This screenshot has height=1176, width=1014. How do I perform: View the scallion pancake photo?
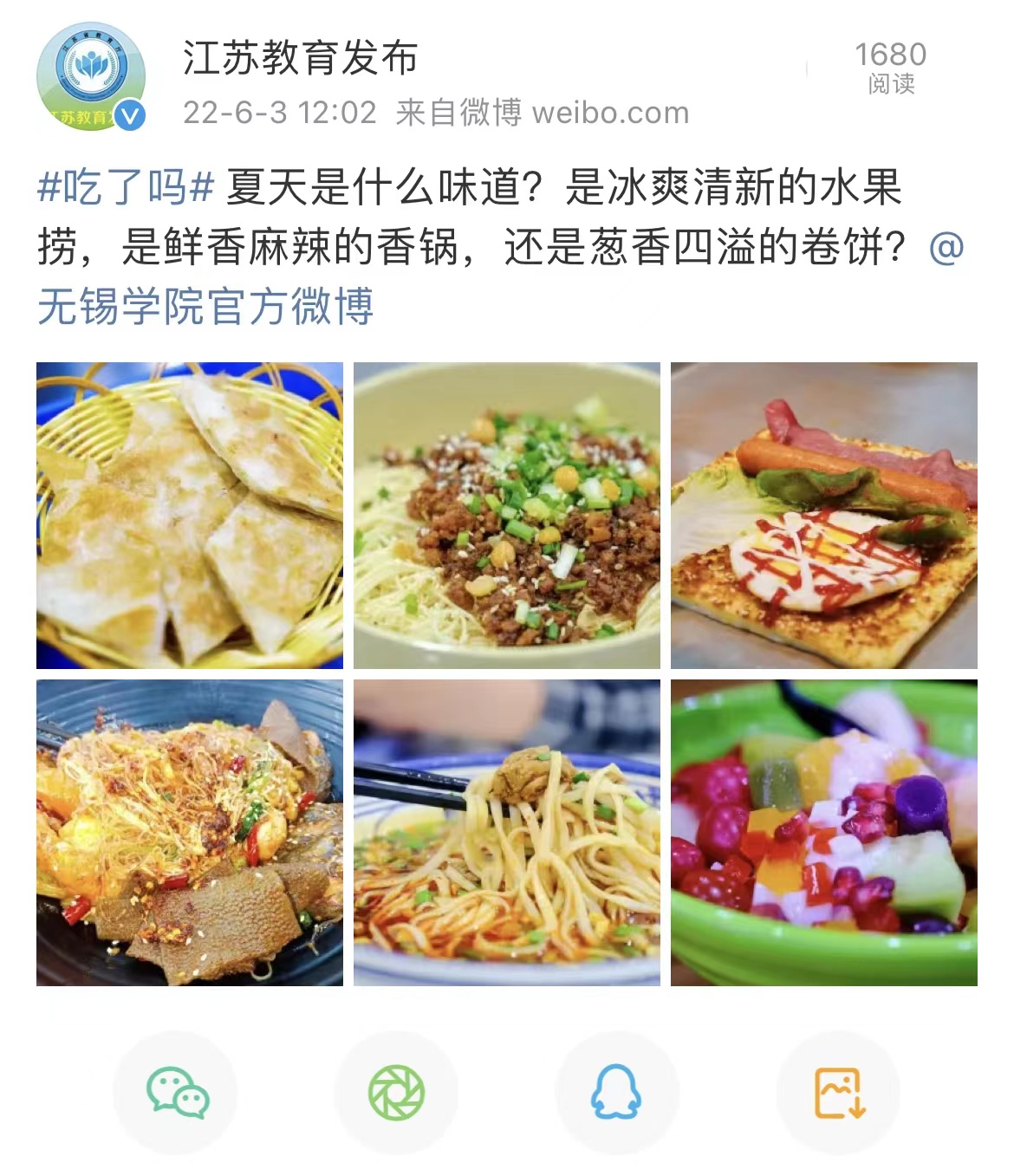[x=190, y=516]
